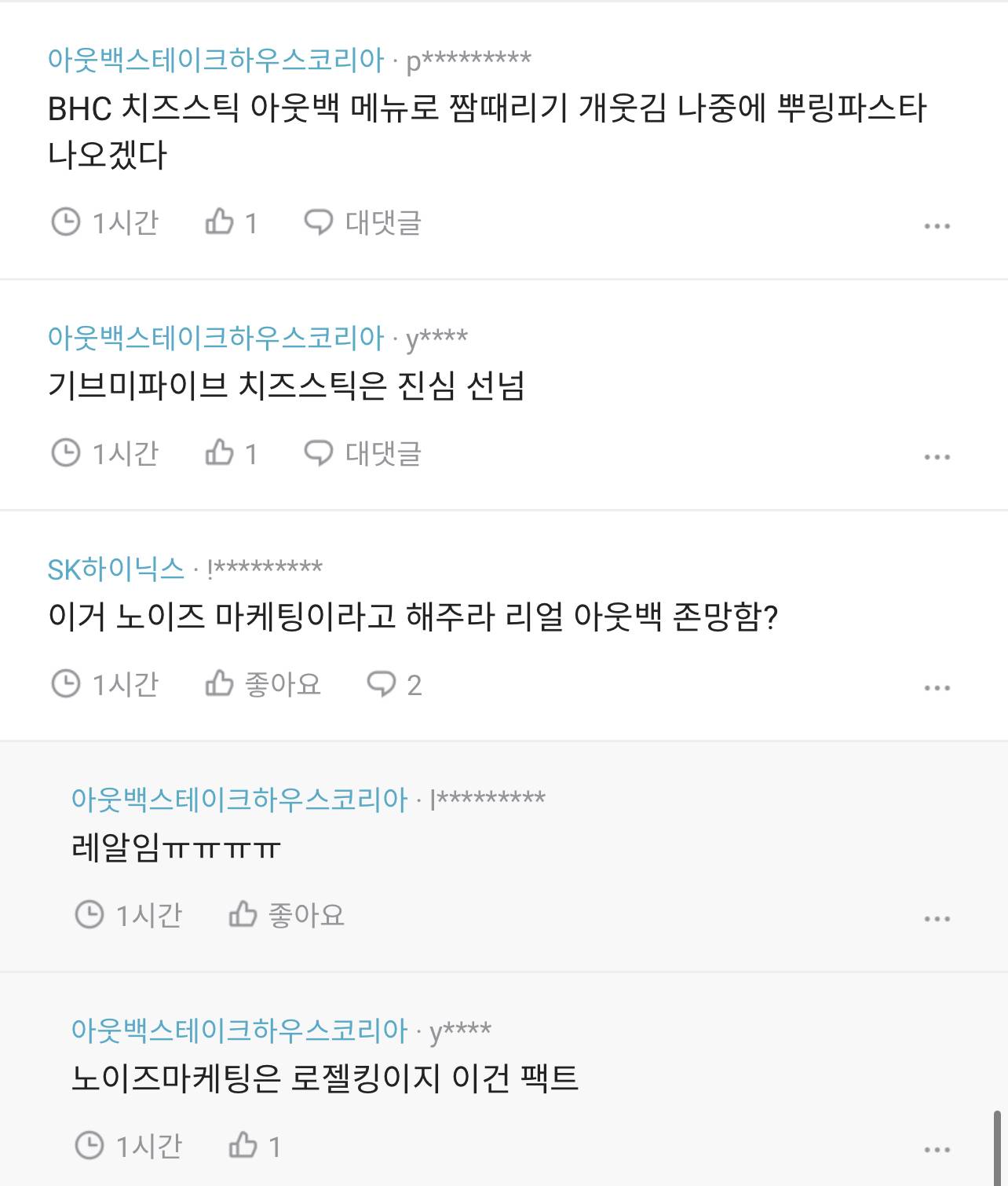Reply to the BHC 치즈스틱 comment
Viewport: 1008px width, 1186px height.
(x=363, y=222)
